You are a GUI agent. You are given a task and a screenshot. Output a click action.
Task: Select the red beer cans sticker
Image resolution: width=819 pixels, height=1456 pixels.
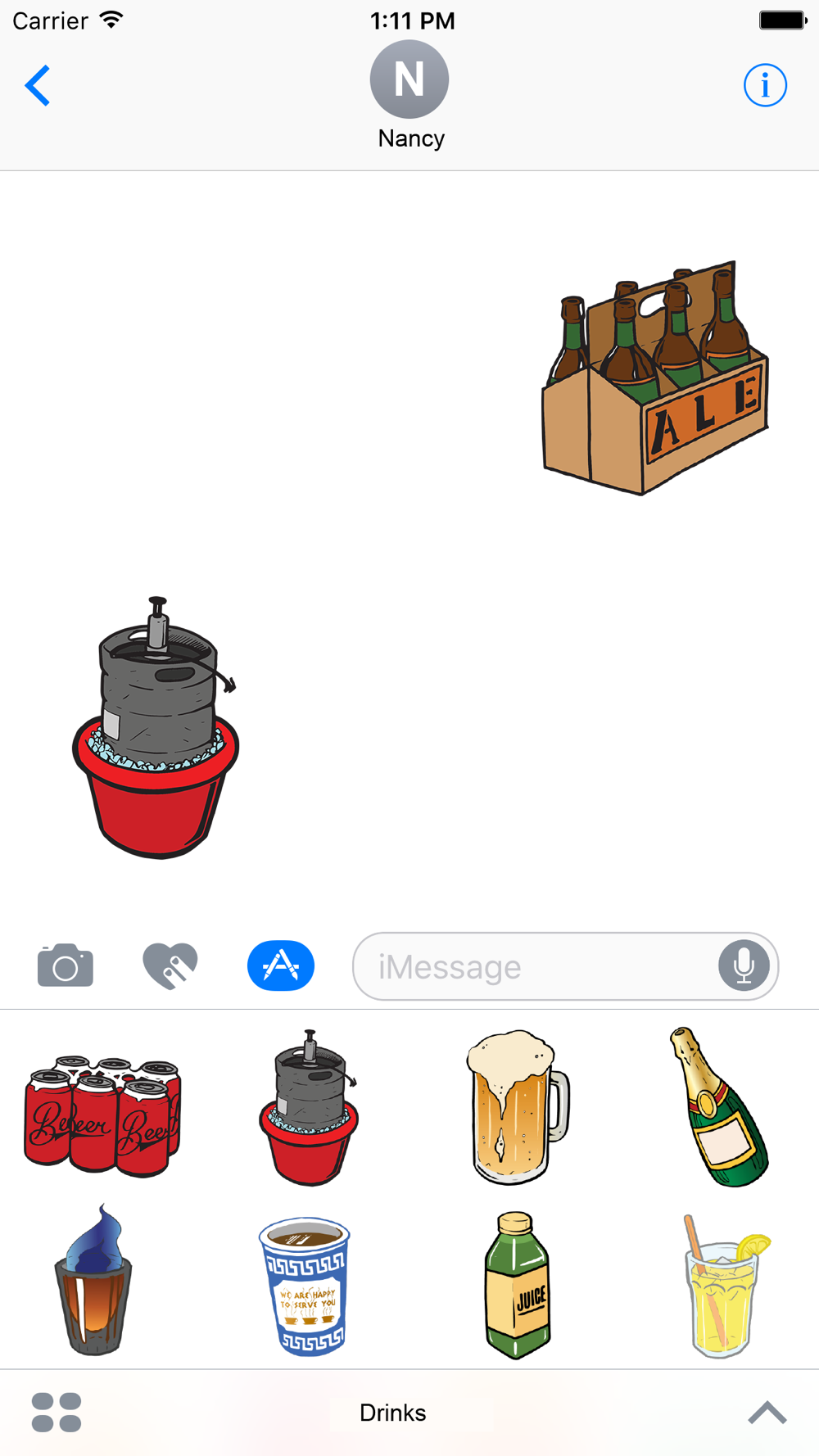pos(102,1115)
